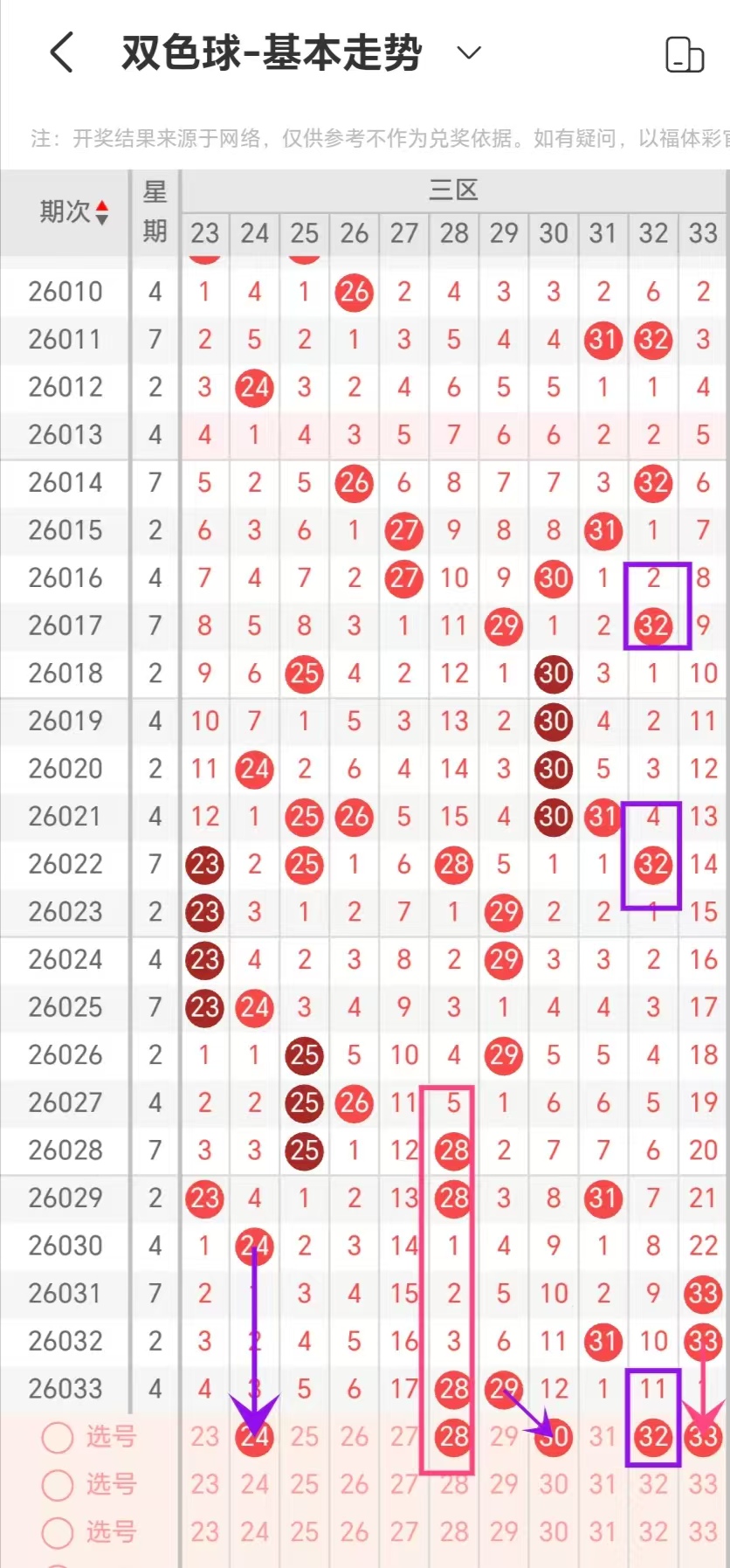Select the first 选号 row radio button
730x1568 pixels.
click(58, 1437)
